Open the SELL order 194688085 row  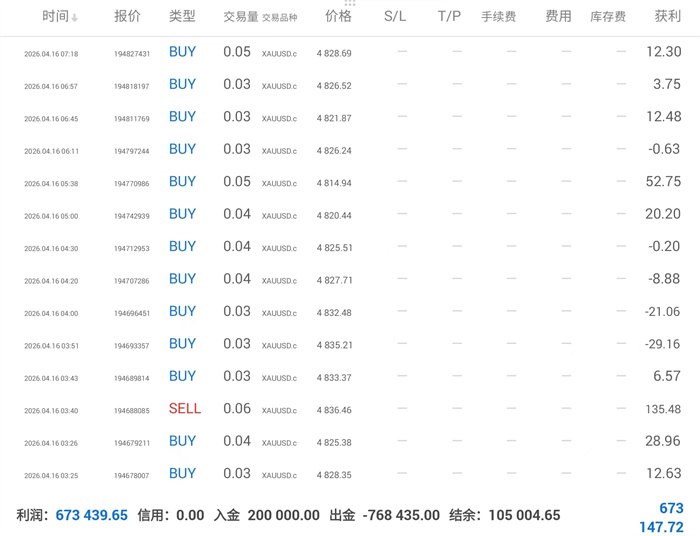(x=350, y=409)
